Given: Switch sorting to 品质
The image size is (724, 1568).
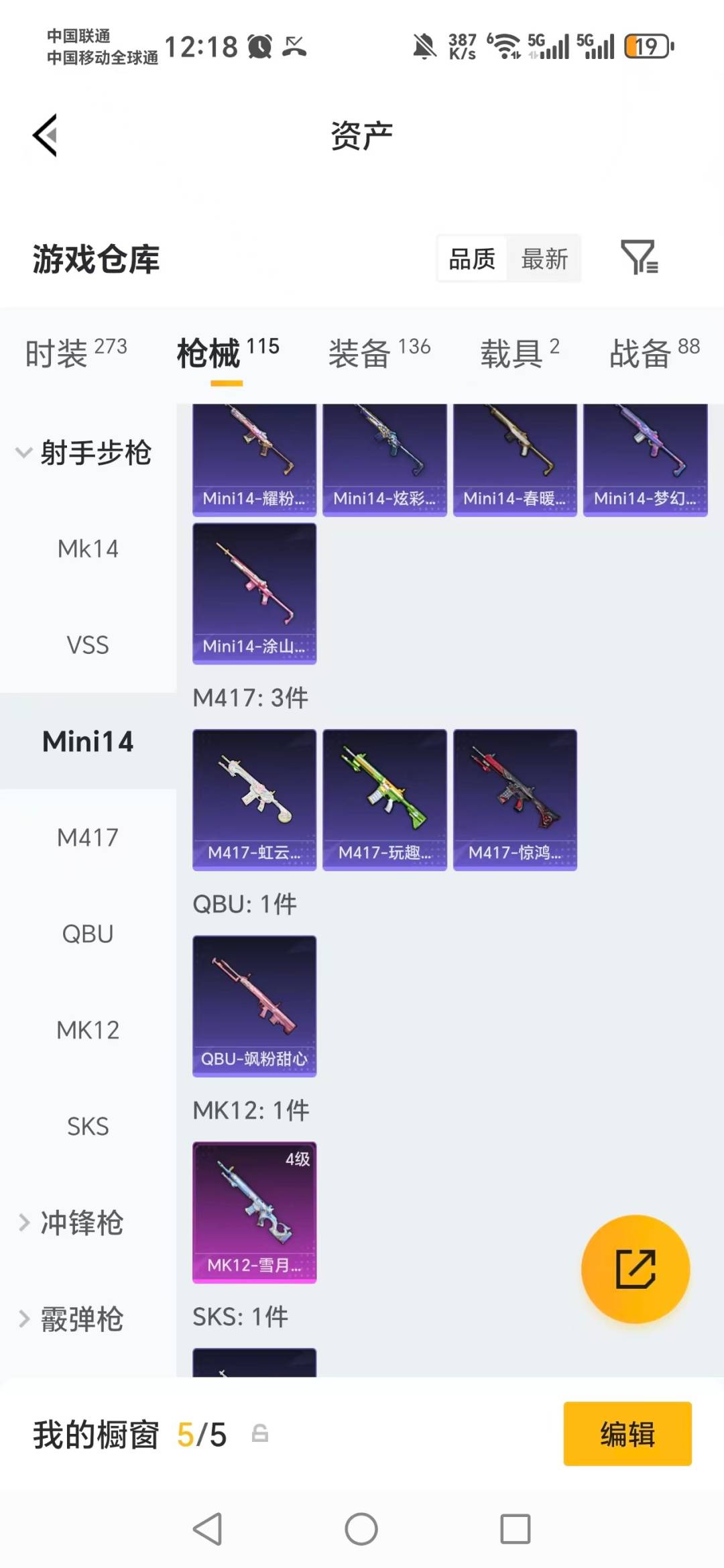Looking at the screenshot, I should (472, 258).
